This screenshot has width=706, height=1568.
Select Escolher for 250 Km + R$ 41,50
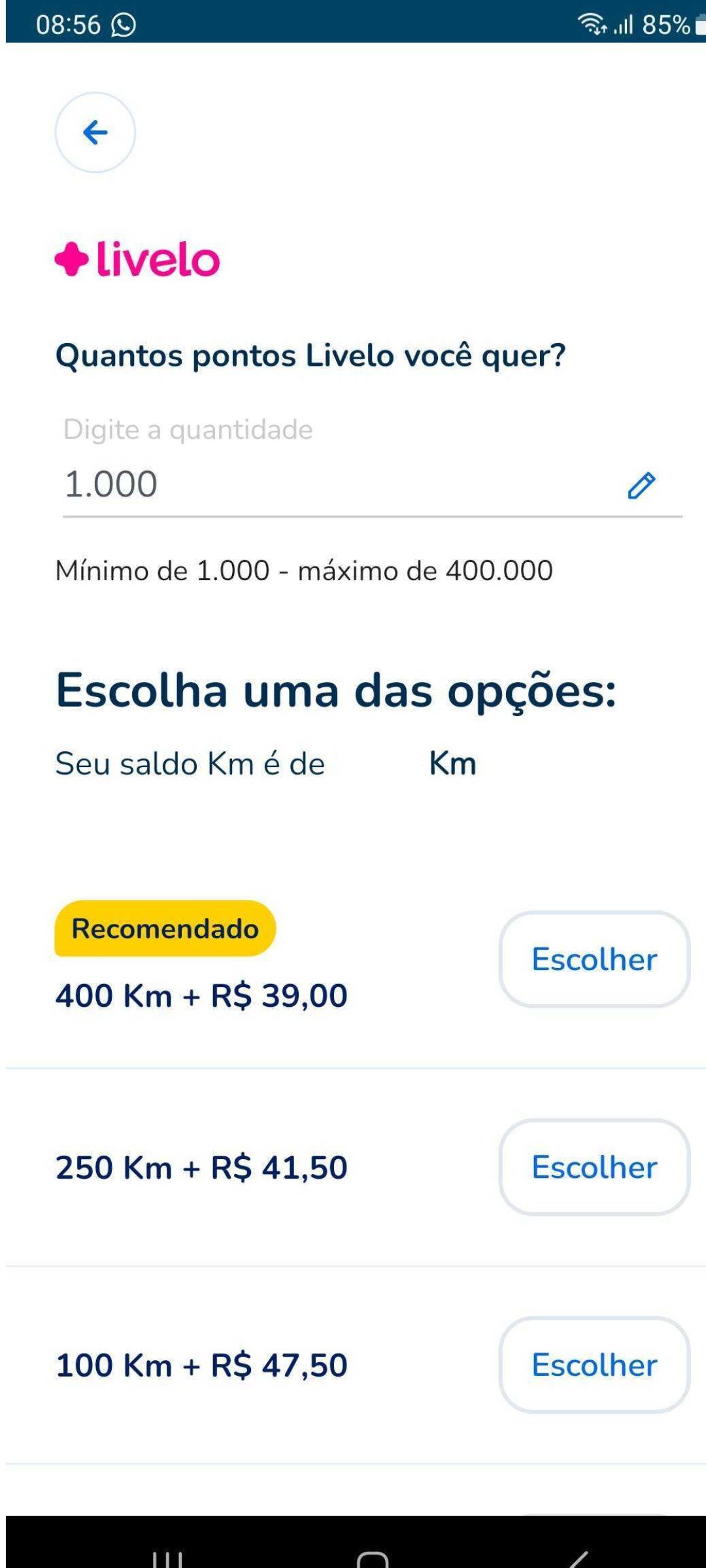point(594,1167)
